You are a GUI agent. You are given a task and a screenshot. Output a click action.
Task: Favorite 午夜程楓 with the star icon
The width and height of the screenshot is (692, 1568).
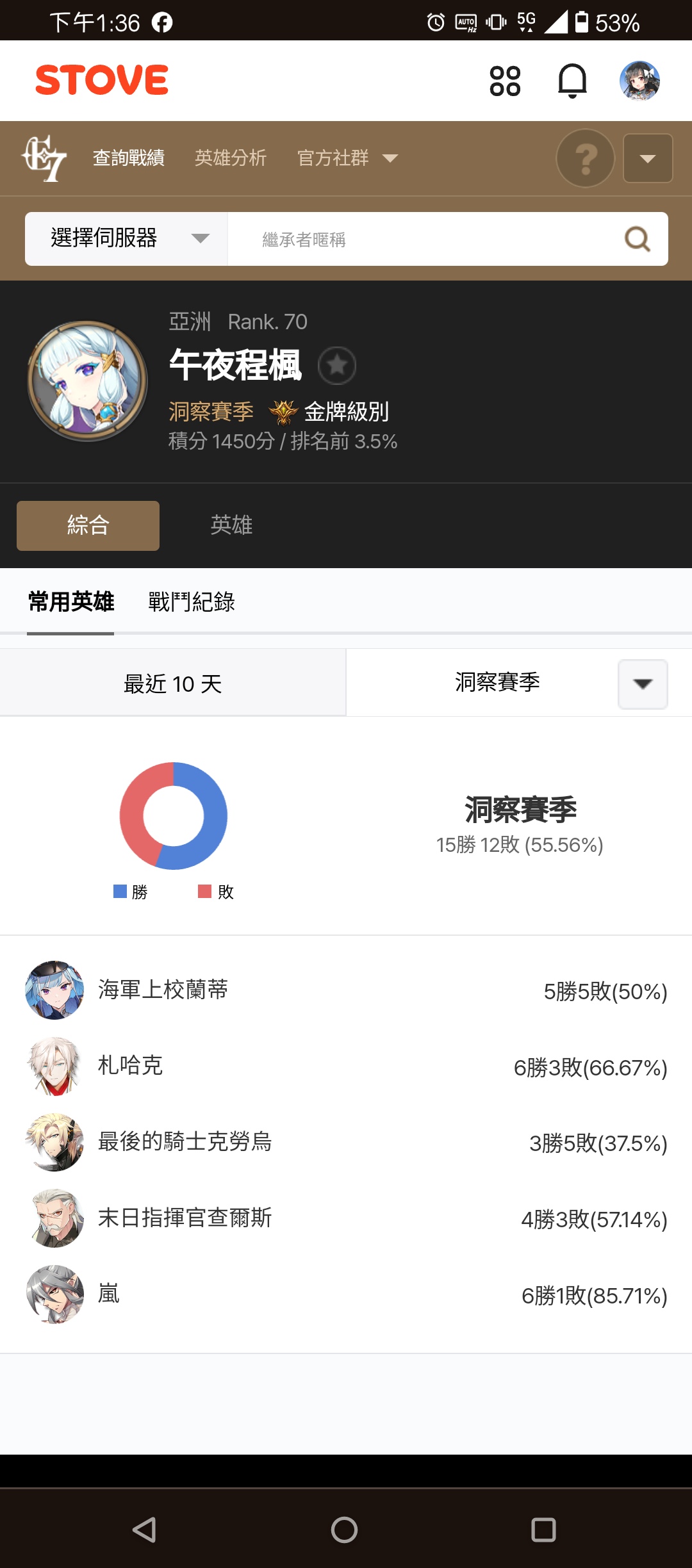tap(337, 366)
